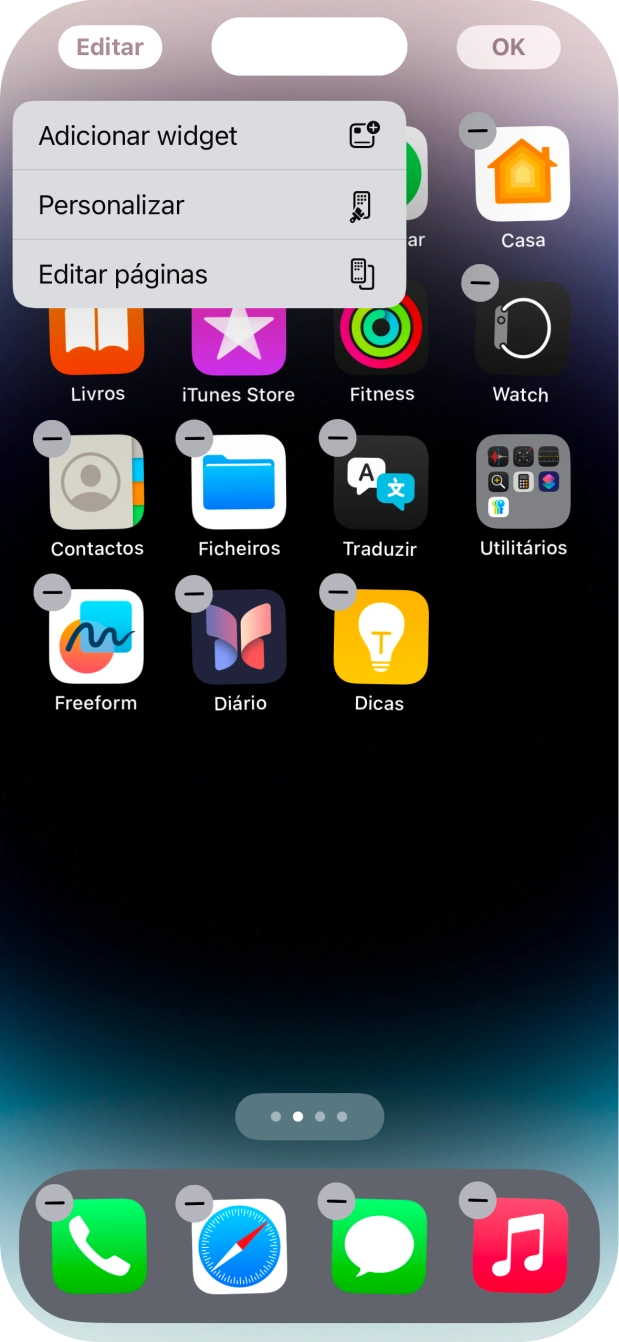Open Editar páginas option
619x1342 pixels.
pyautogui.click(x=208, y=275)
